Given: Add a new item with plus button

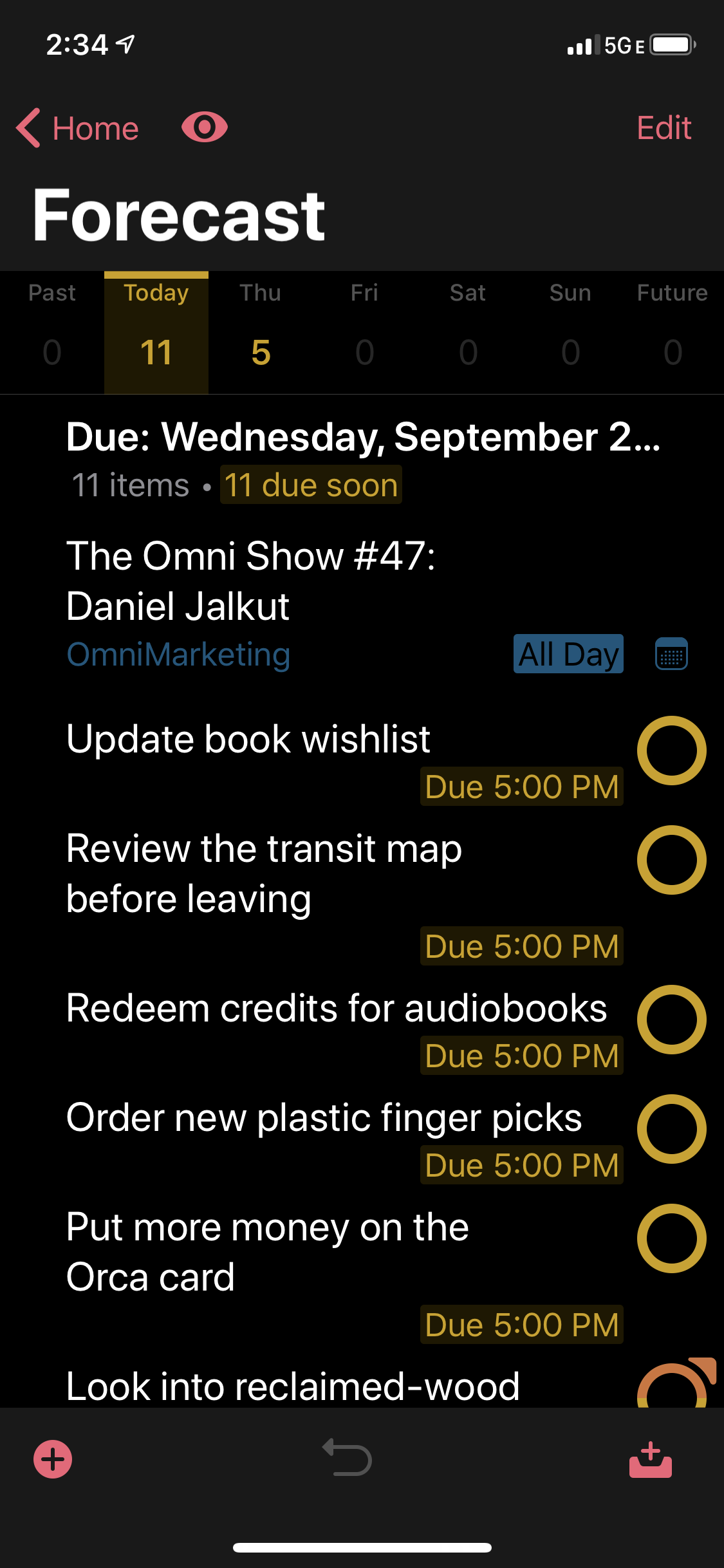Looking at the screenshot, I should [53, 1459].
